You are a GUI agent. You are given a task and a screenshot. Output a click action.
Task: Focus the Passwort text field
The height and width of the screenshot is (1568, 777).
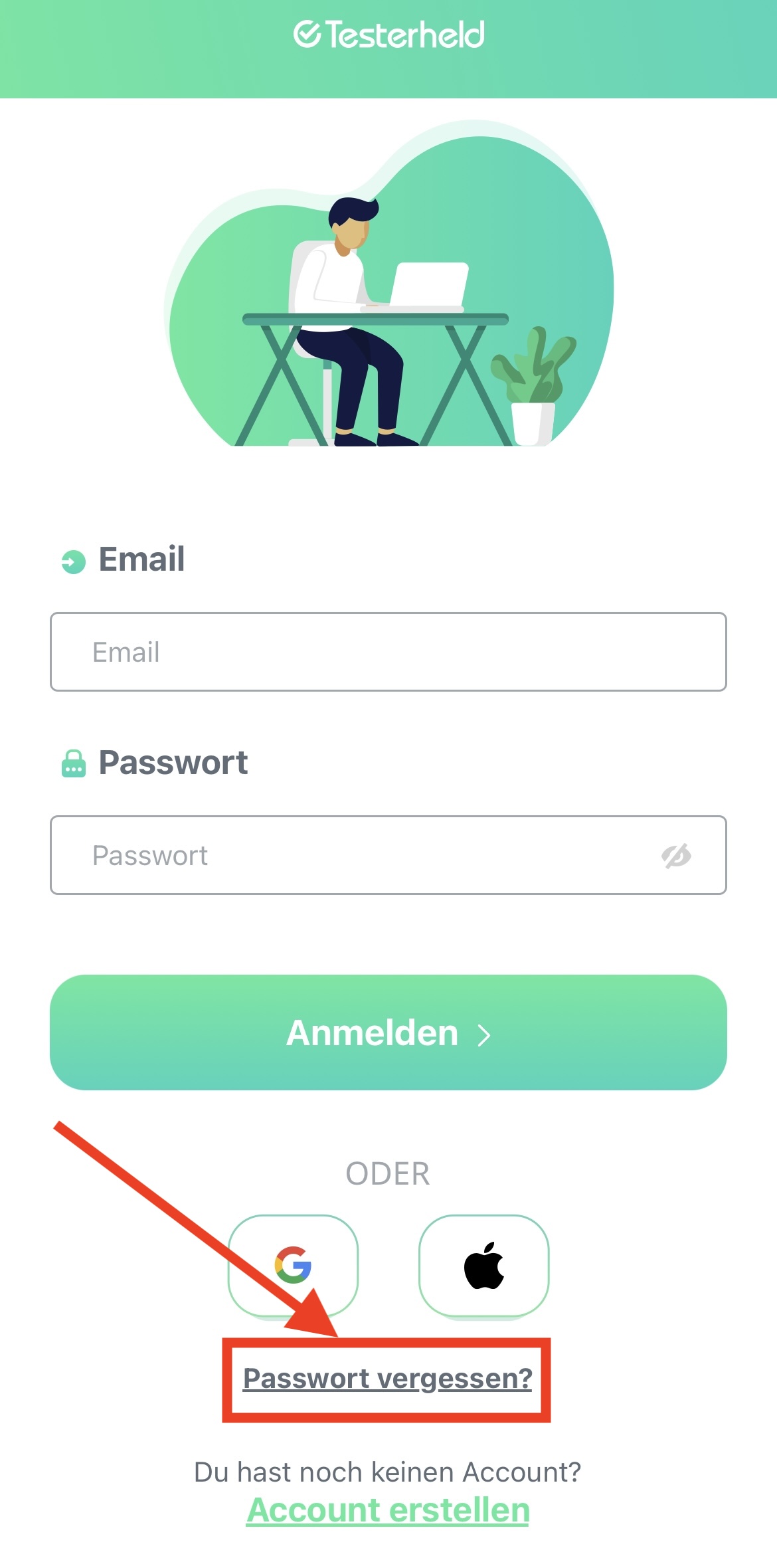click(359, 855)
